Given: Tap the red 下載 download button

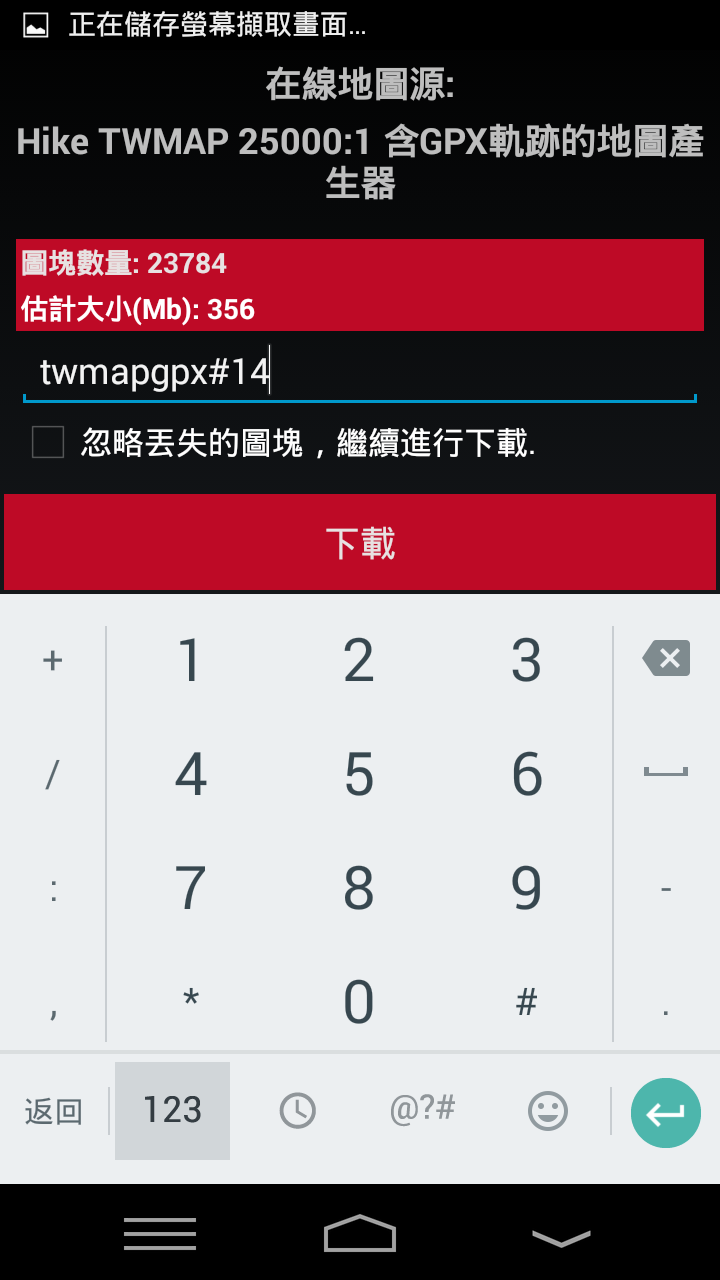Looking at the screenshot, I should 360,542.
